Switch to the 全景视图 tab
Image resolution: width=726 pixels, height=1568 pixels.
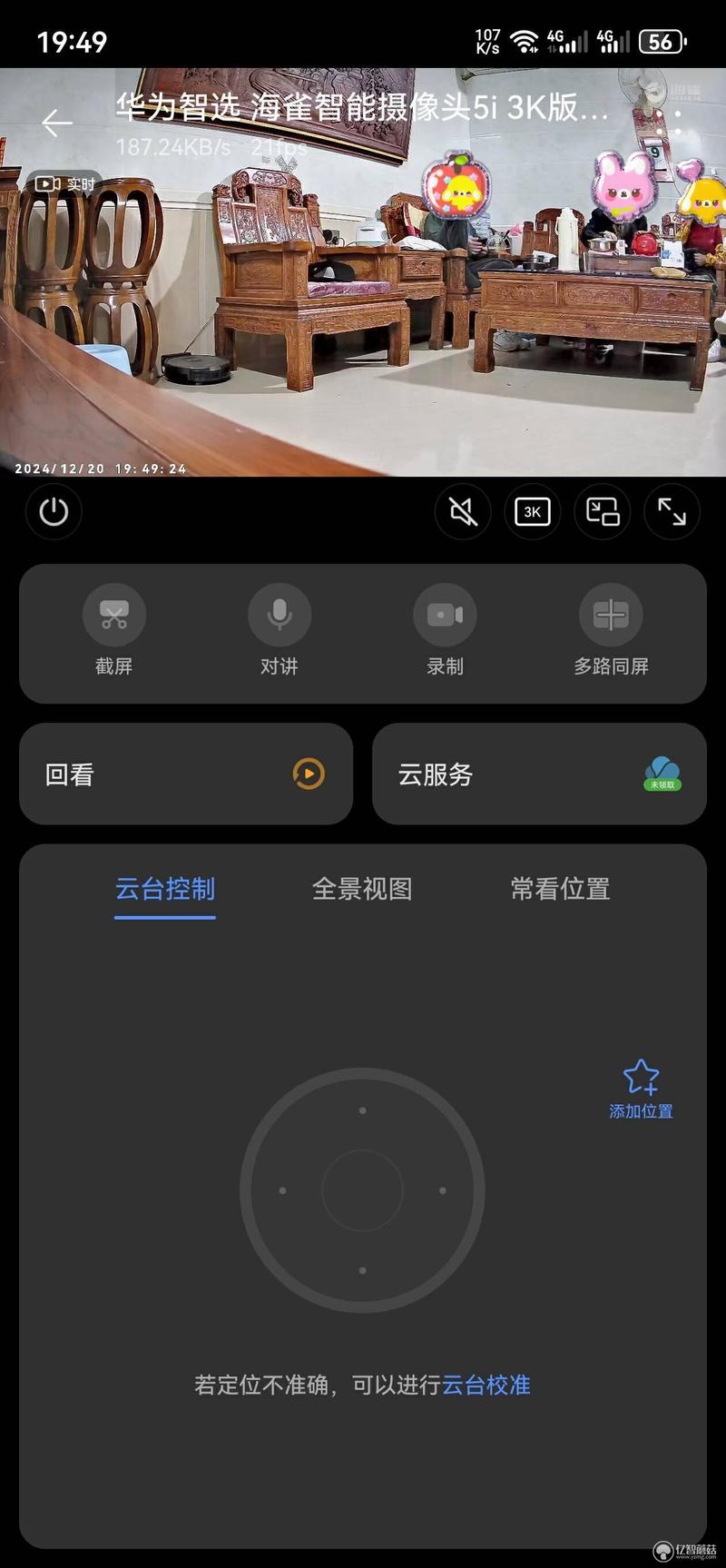[362, 889]
